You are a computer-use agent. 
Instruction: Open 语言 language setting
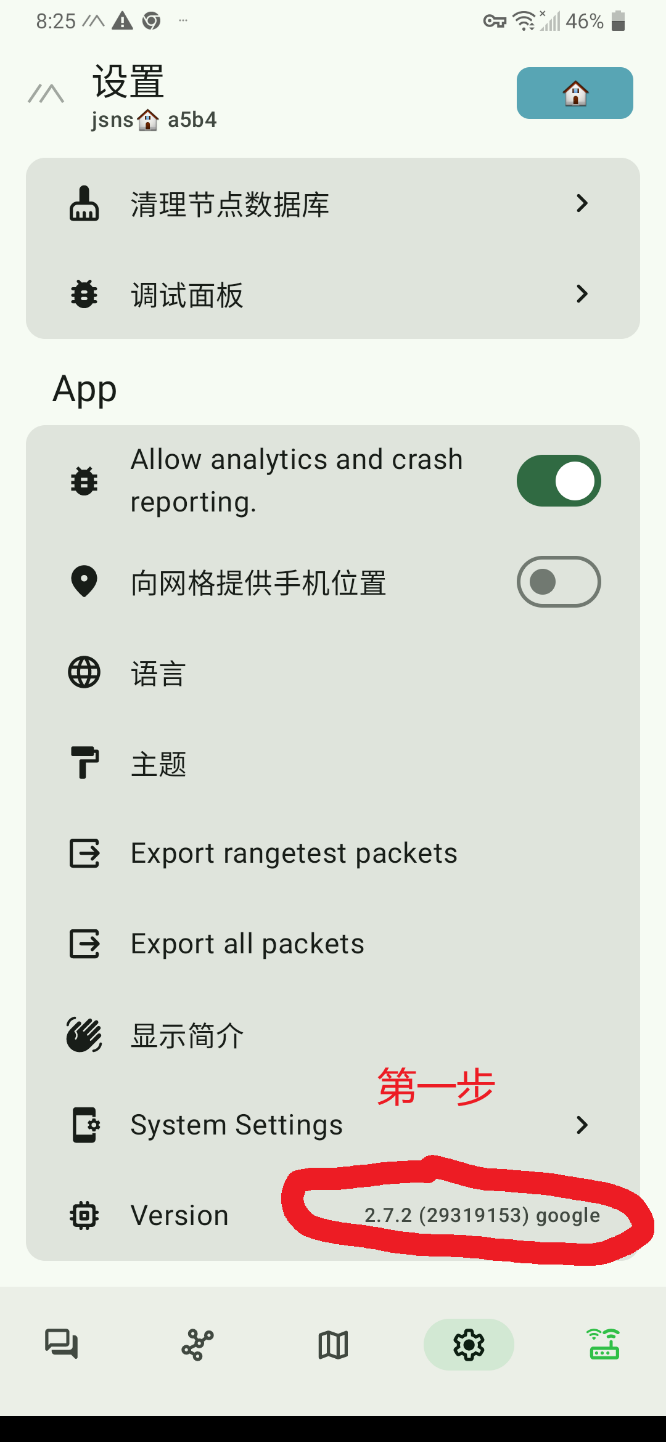pyautogui.click(x=332, y=674)
